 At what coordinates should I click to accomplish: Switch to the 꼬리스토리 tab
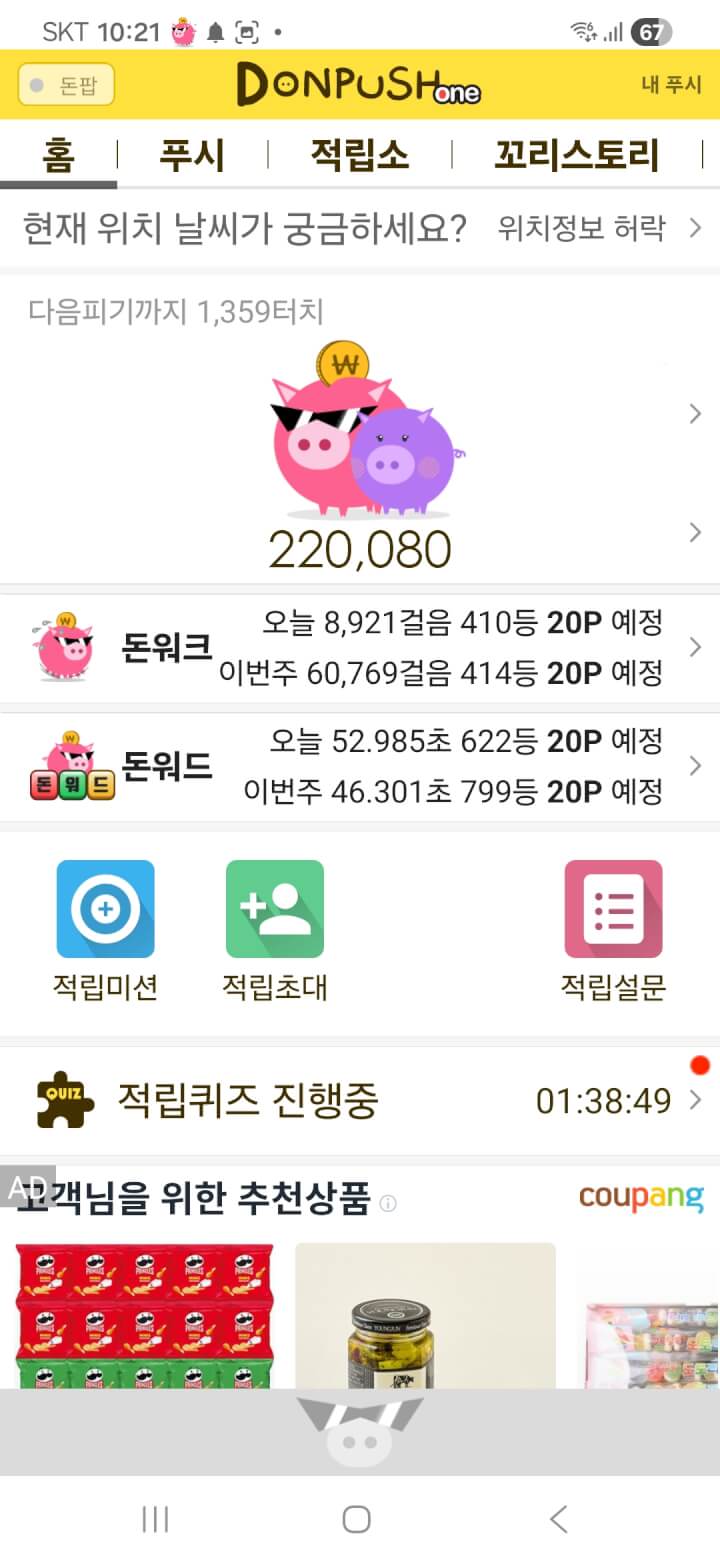[576, 155]
